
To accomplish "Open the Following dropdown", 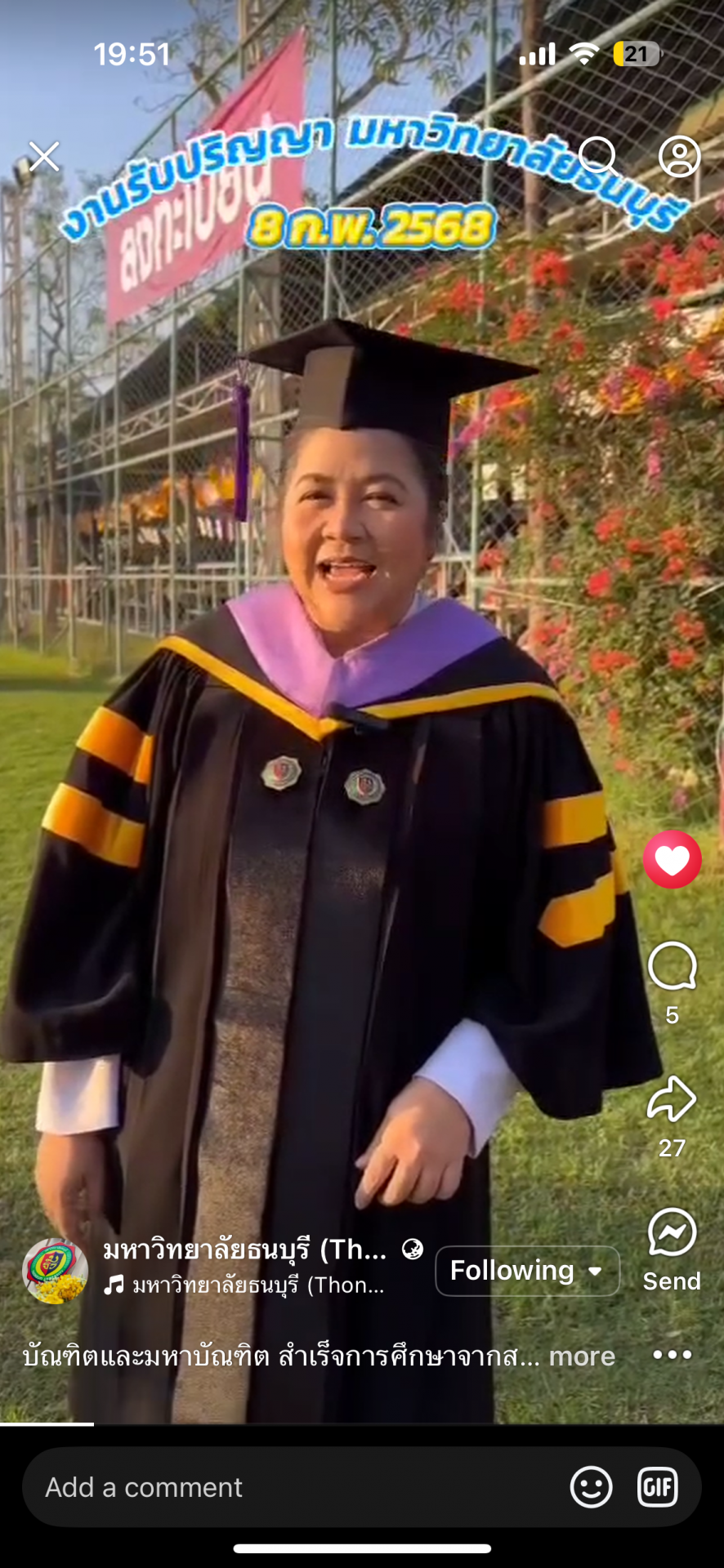I will (527, 1271).
